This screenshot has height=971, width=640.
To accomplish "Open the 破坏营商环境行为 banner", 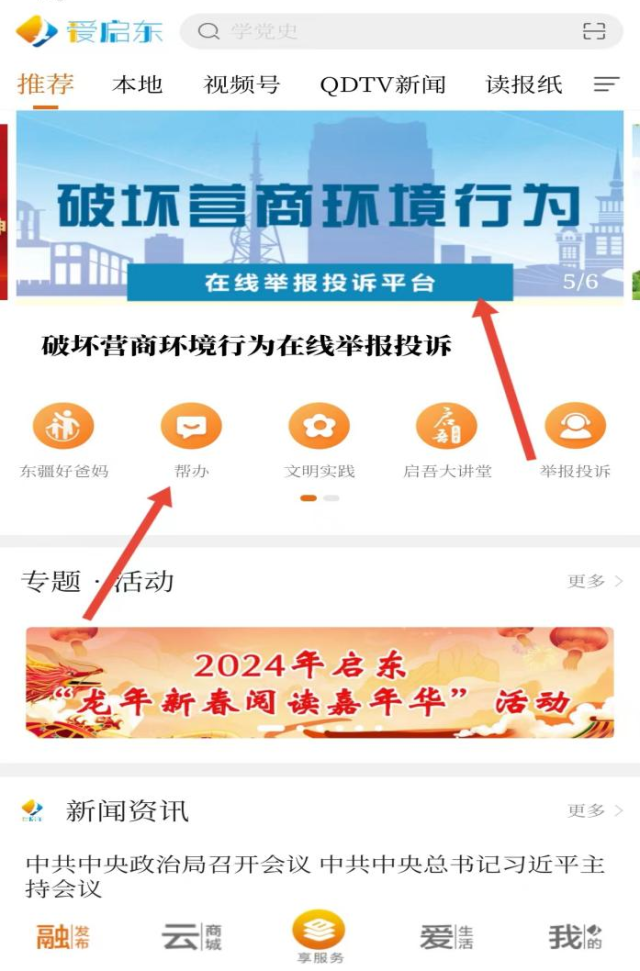I will click(320, 205).
